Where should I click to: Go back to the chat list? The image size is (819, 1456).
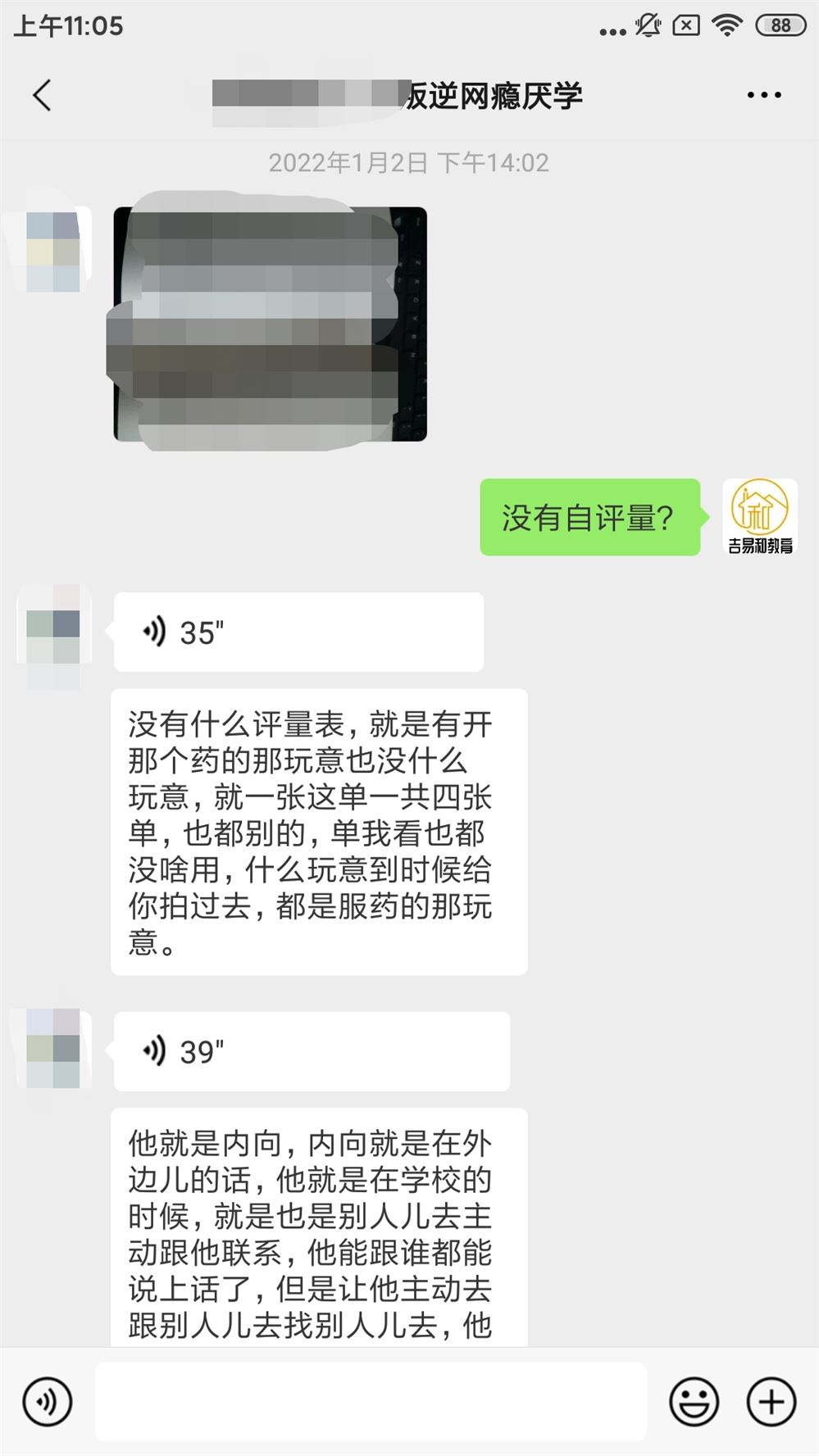(43, 95)
